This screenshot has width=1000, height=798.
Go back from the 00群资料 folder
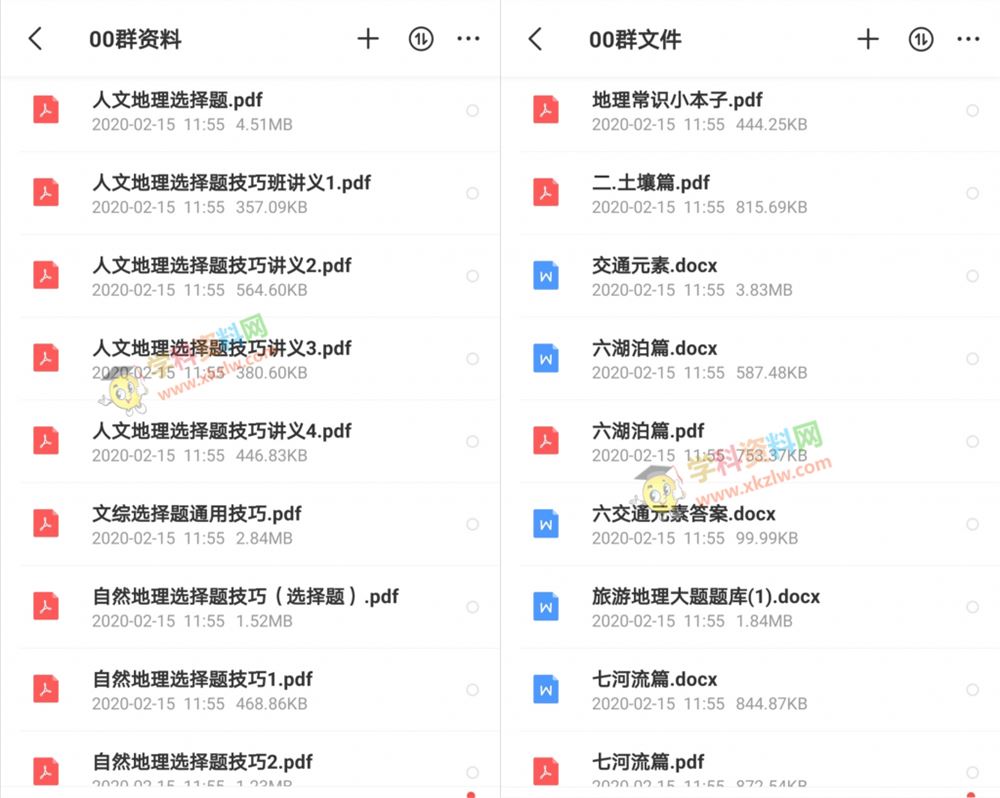(36, 39)
